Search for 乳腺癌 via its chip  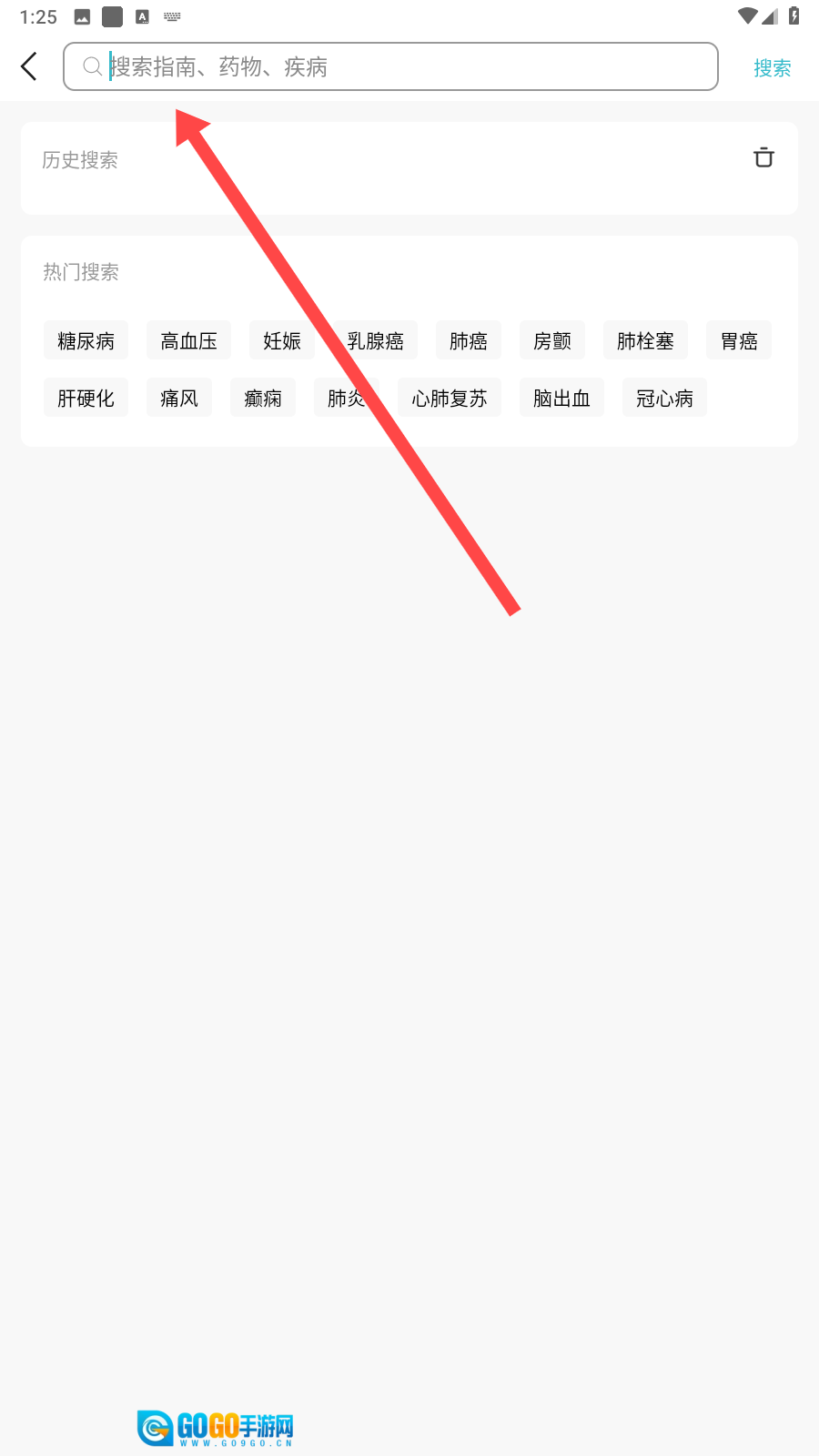[376, 341]
